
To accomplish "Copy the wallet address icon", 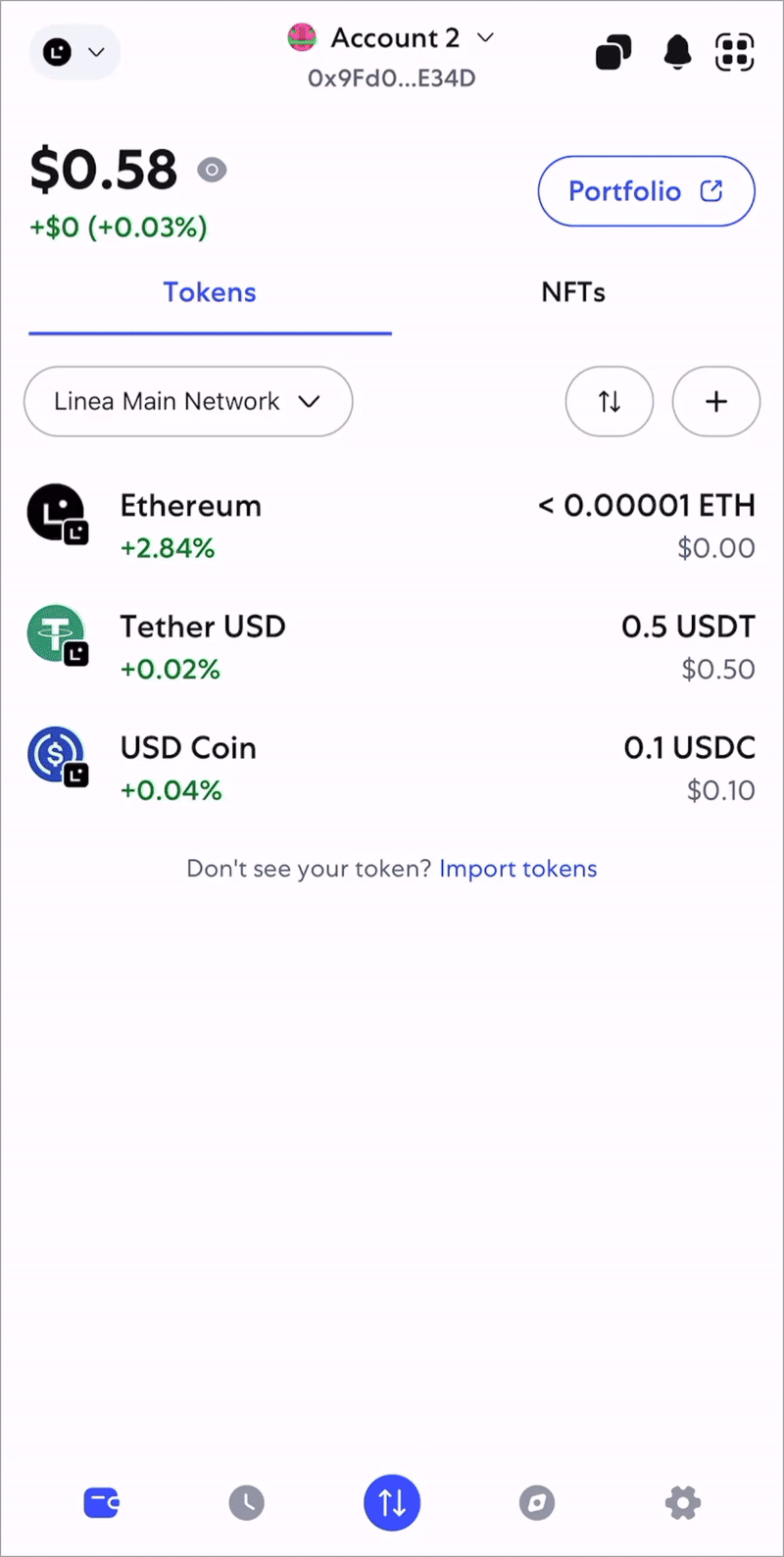I will (613, 53).
